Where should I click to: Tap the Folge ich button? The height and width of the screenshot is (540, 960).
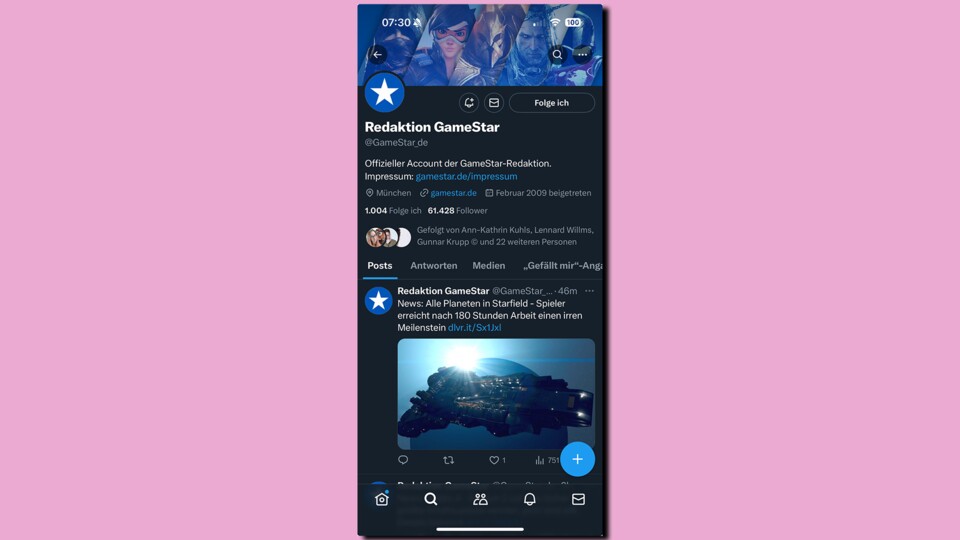tap(551, 102)
